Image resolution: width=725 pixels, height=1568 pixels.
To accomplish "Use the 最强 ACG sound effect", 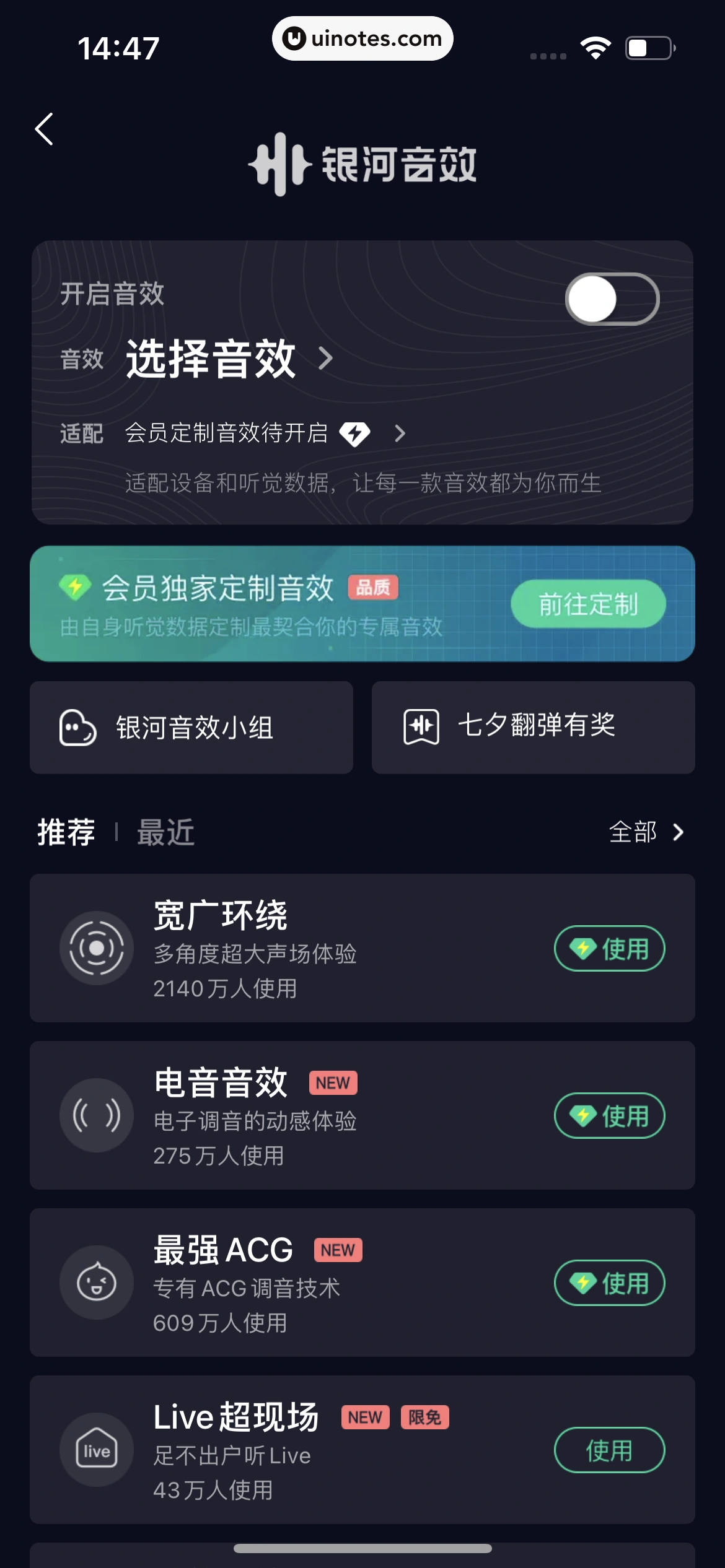I will point(609,1283).
